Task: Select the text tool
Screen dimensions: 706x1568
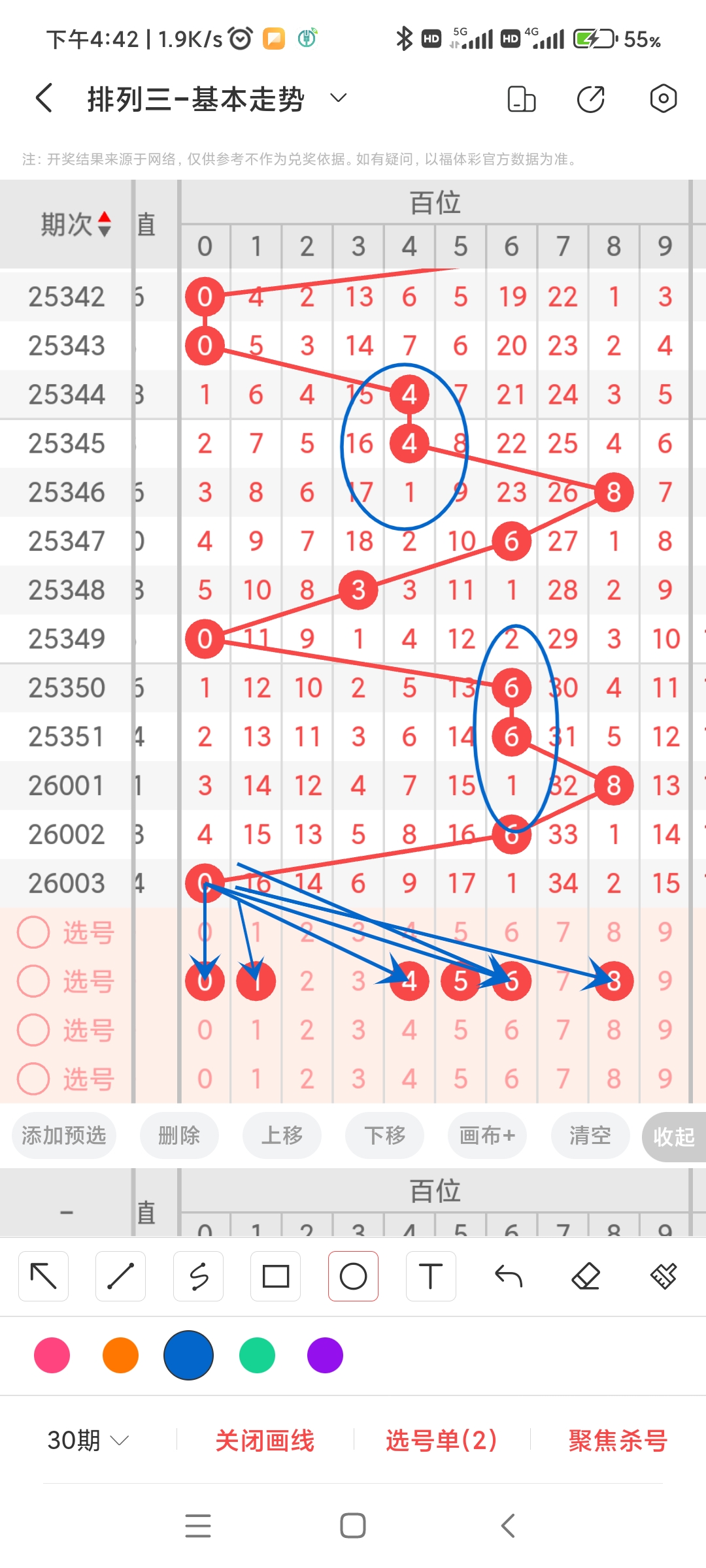Action: 431,1276
